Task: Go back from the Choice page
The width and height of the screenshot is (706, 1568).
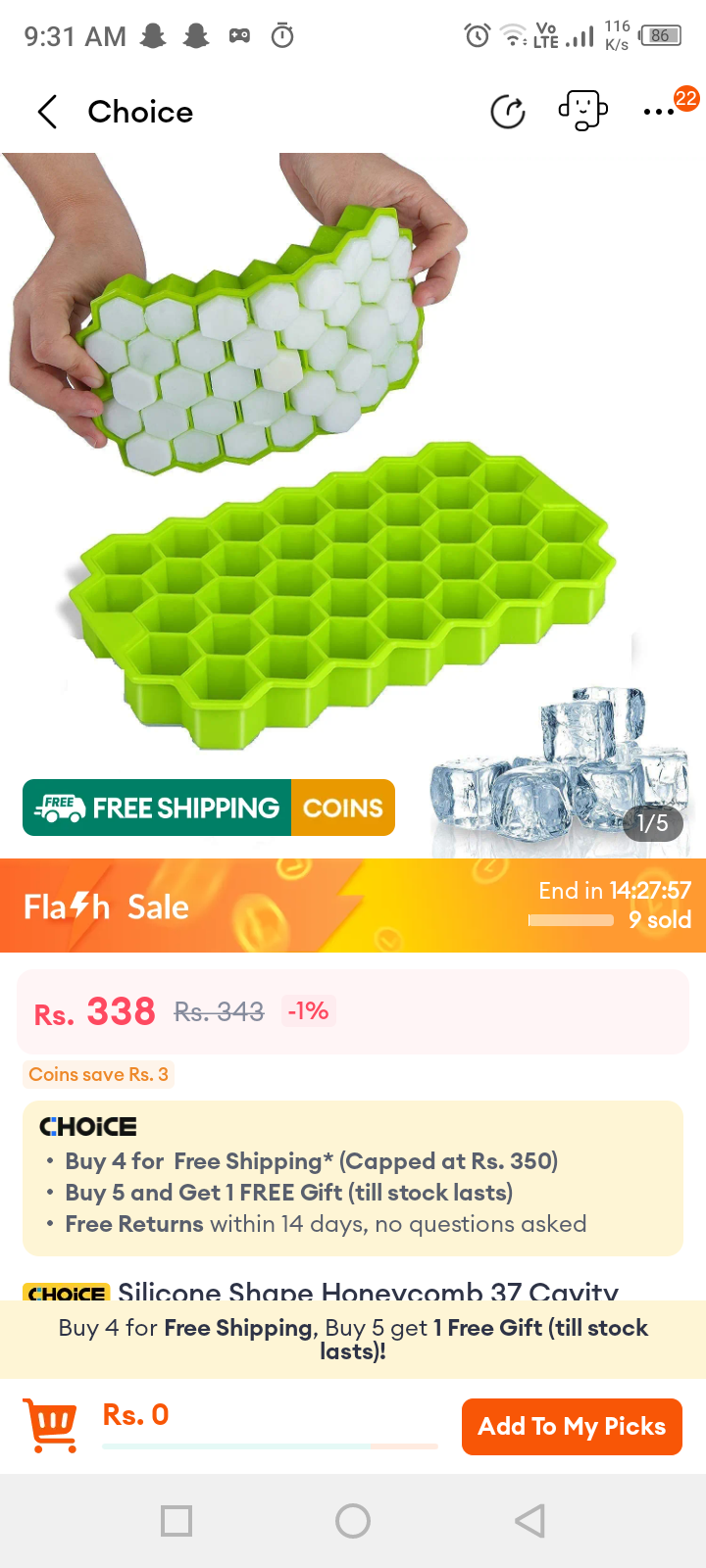Action: [x=47, y=112]
